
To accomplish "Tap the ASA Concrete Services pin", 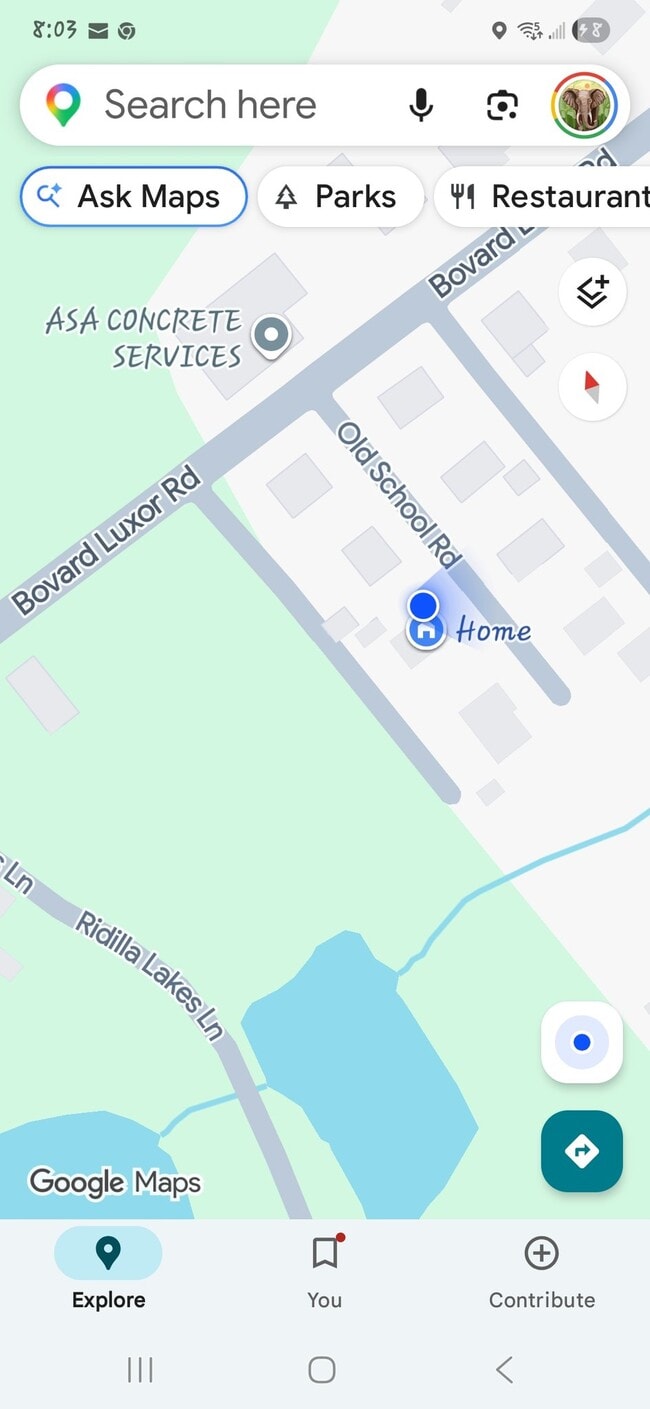I will [x=270, y=335].
